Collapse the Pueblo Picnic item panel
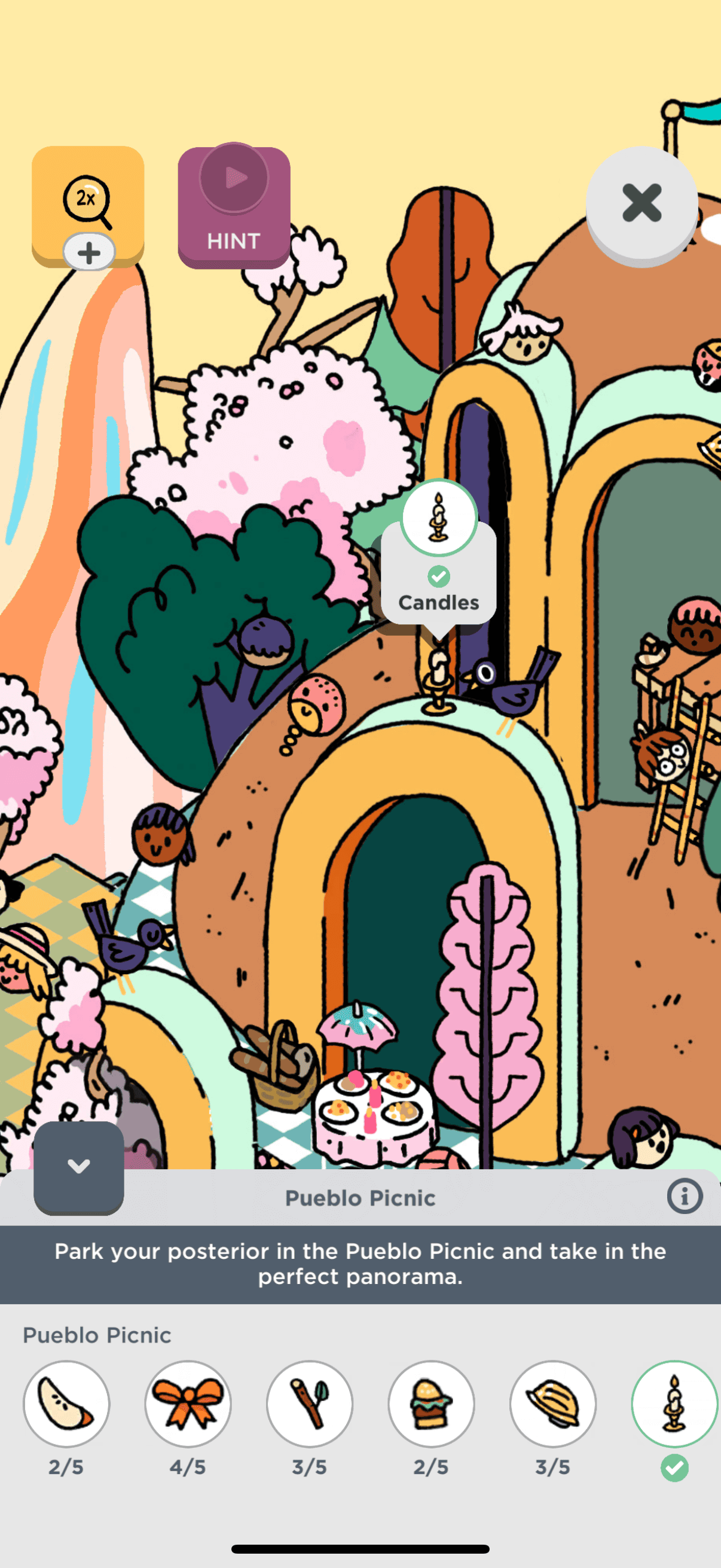The image size is (721, 1568). pos(78,1167)
